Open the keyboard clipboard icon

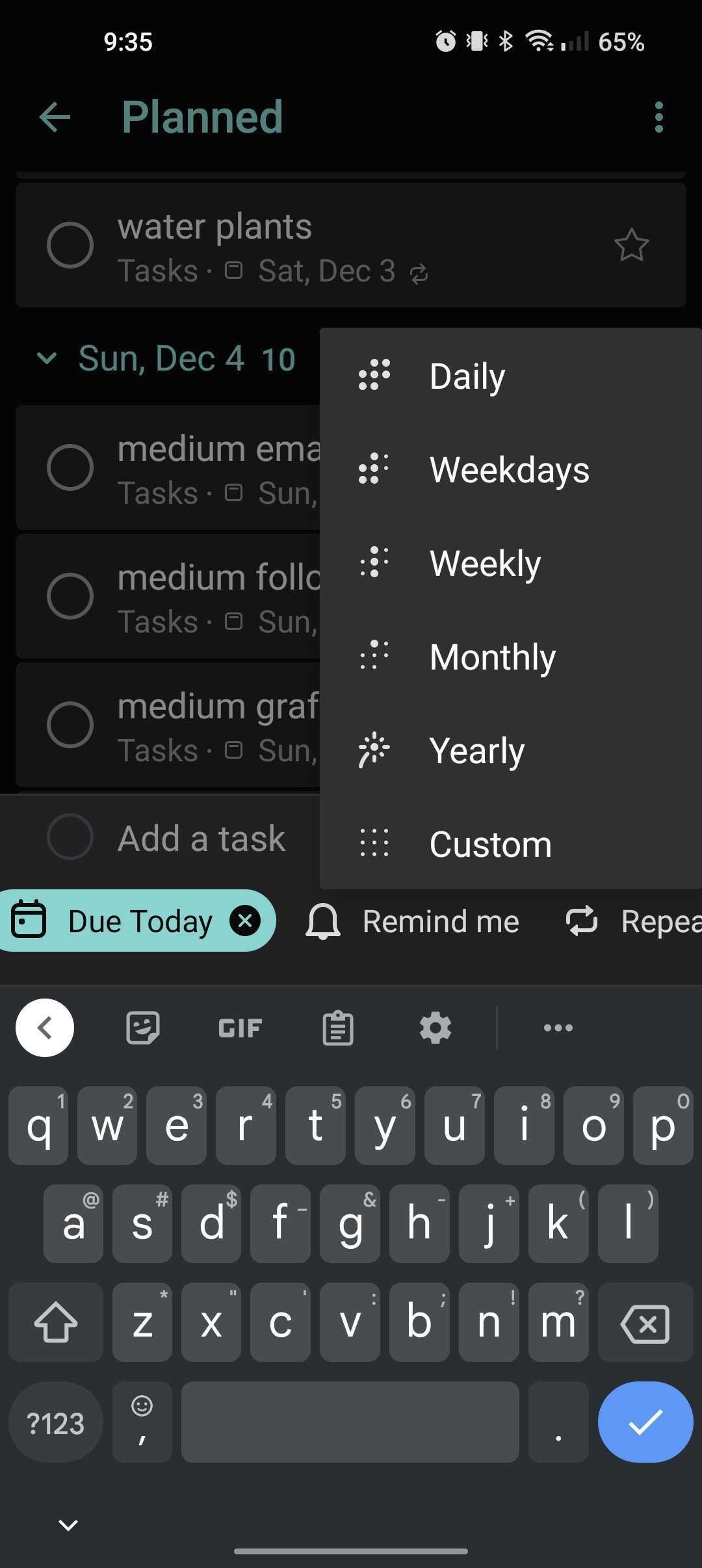click(x=337, y=1027)
